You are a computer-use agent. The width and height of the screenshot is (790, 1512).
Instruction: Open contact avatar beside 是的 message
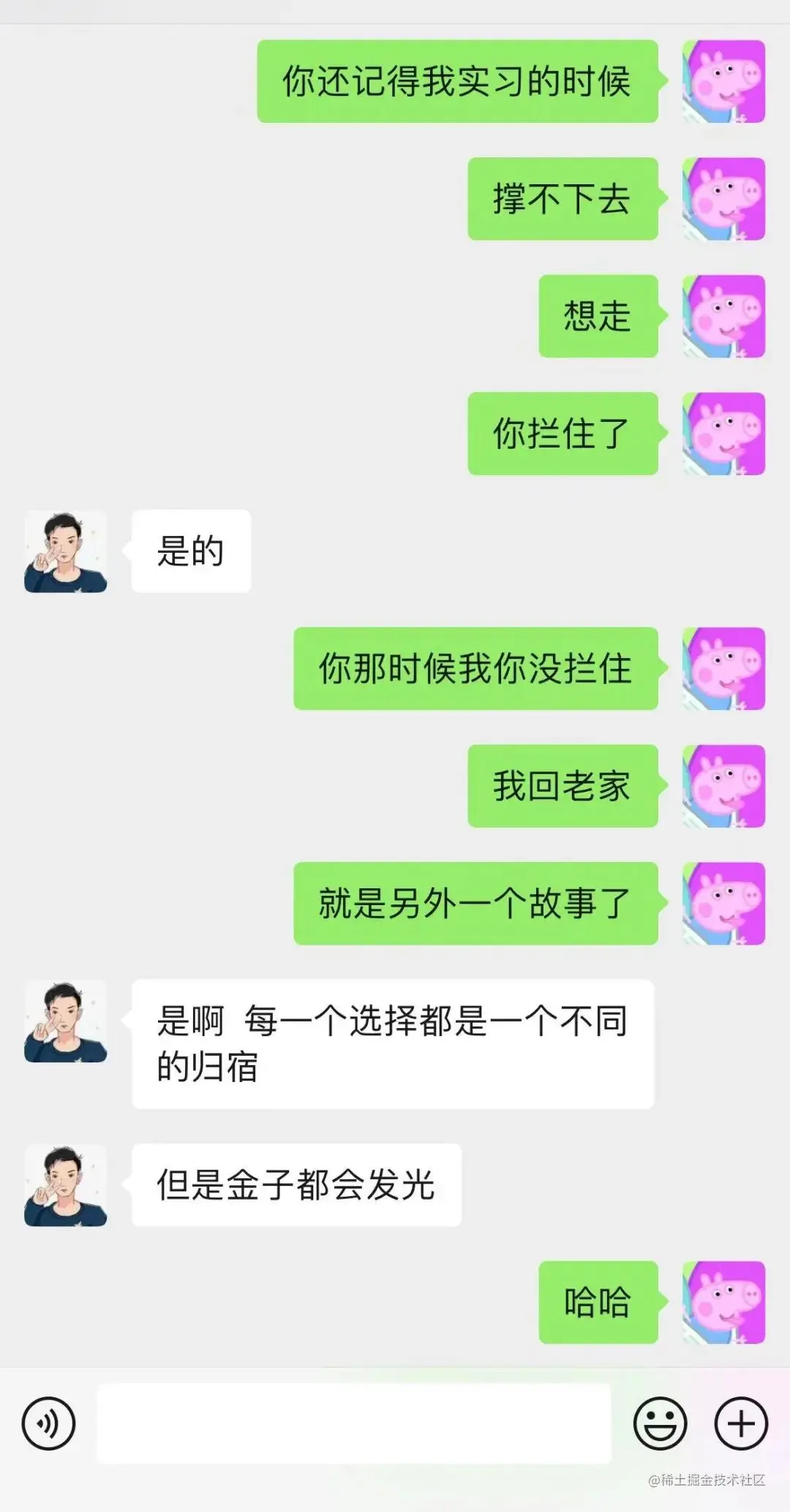[66, 551]
